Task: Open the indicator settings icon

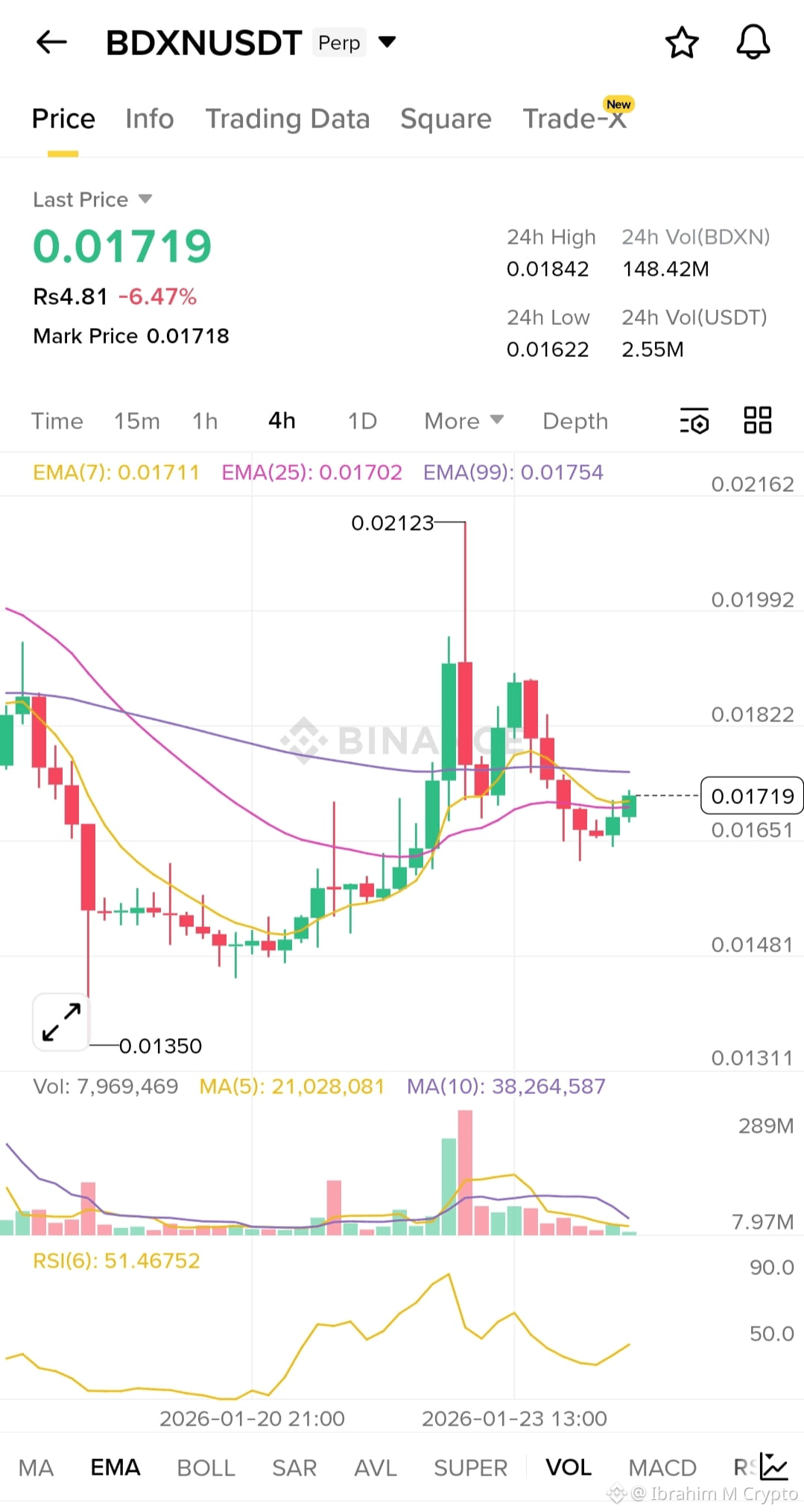Action: pos(693,421)
